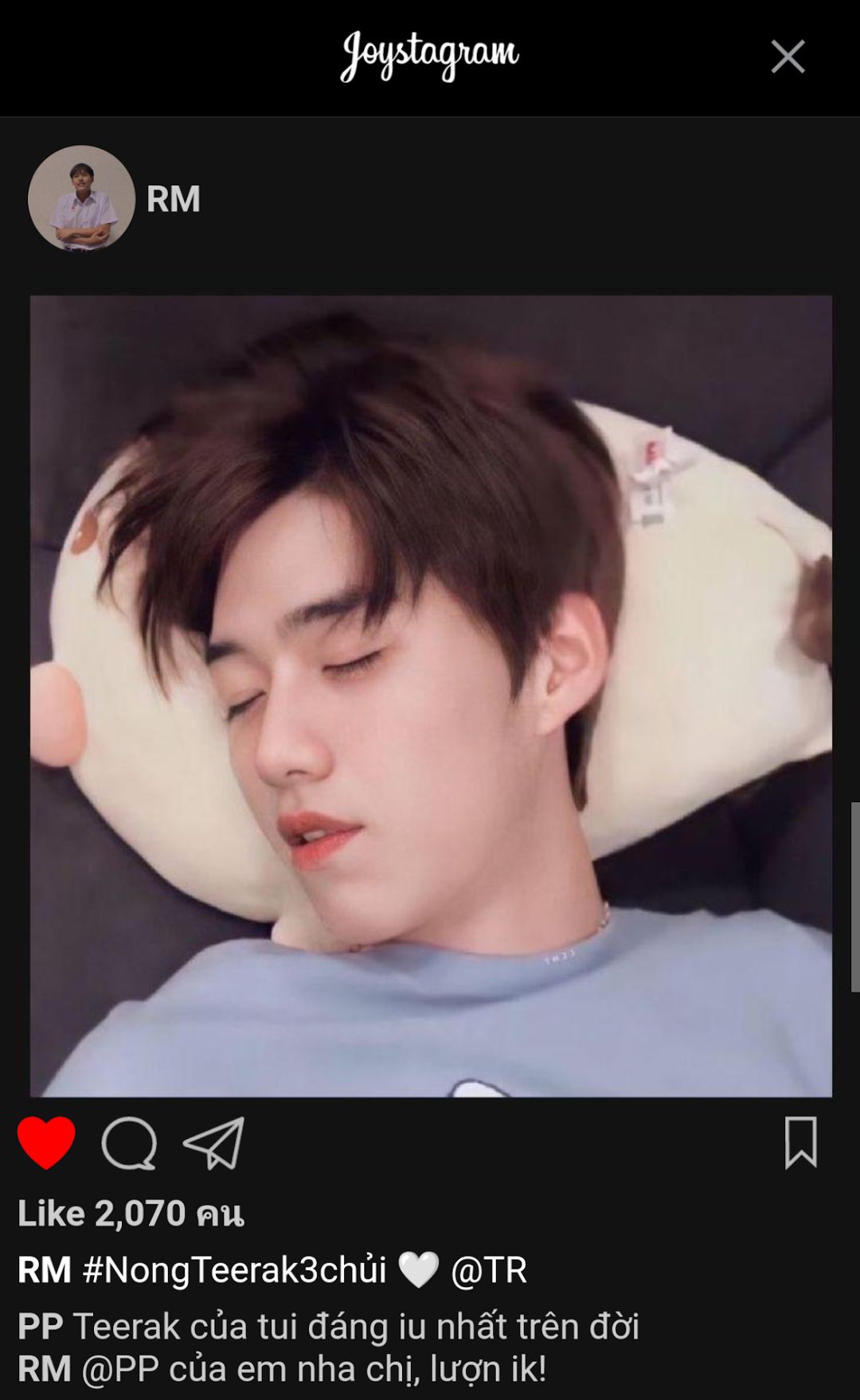Bookmark this post
This screenshot has width=860, height=1400.
[x=800, y=1142]
